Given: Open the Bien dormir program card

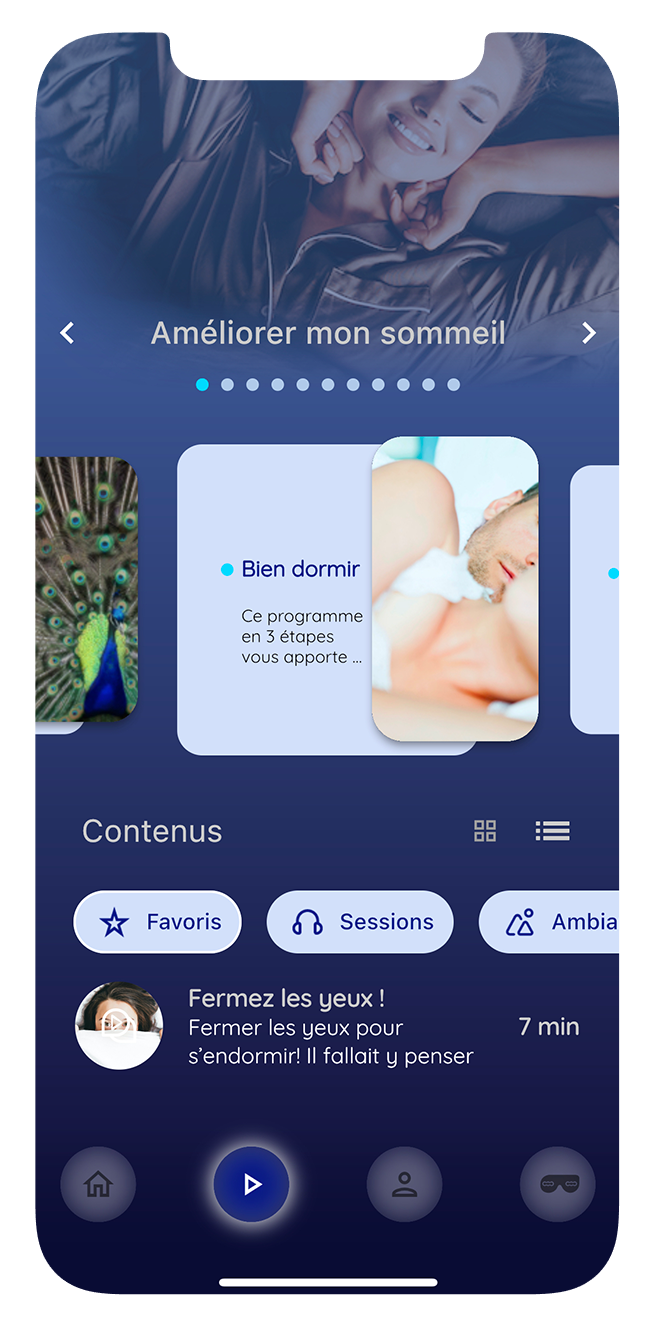Looking at the screenshot, I should [x=358, y=596].
